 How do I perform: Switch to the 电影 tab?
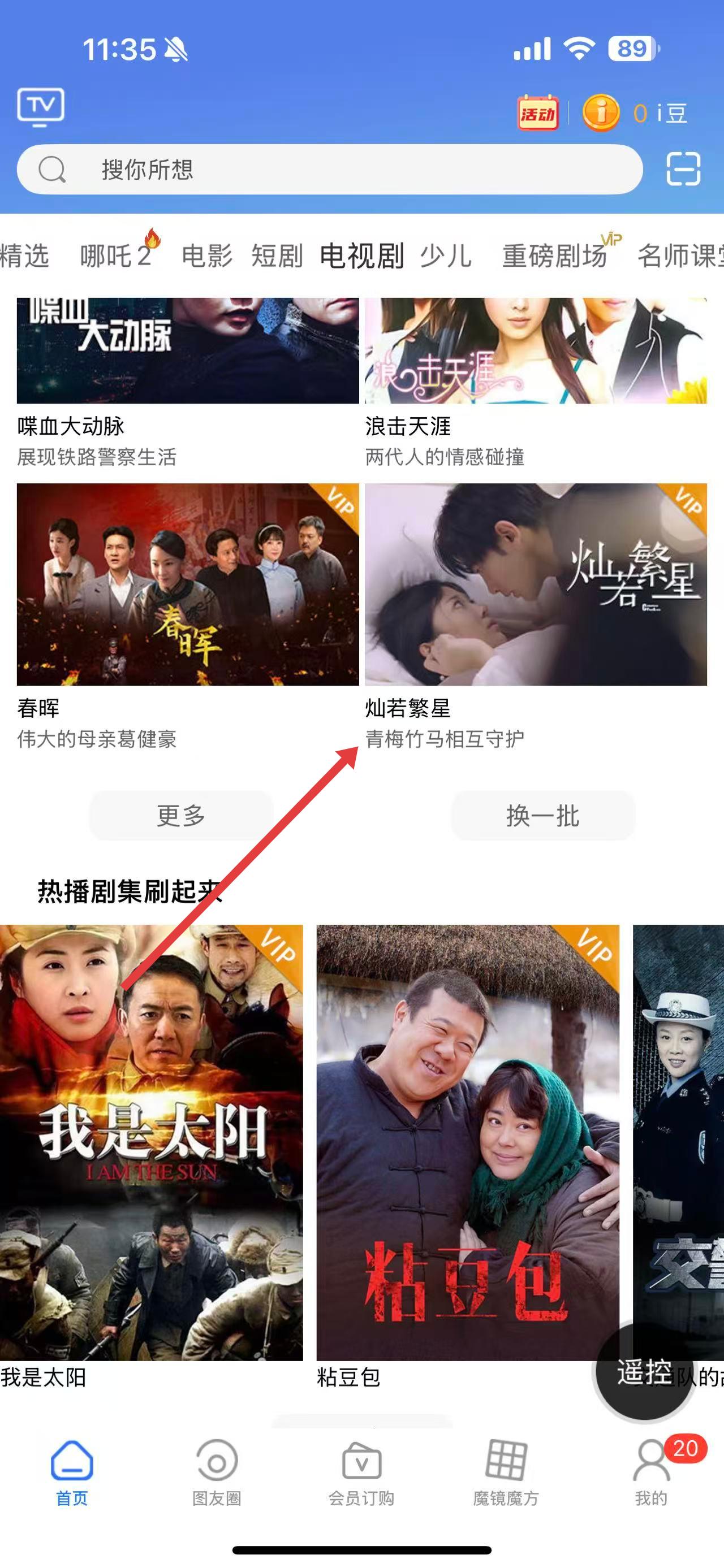(x=207, y=255)
